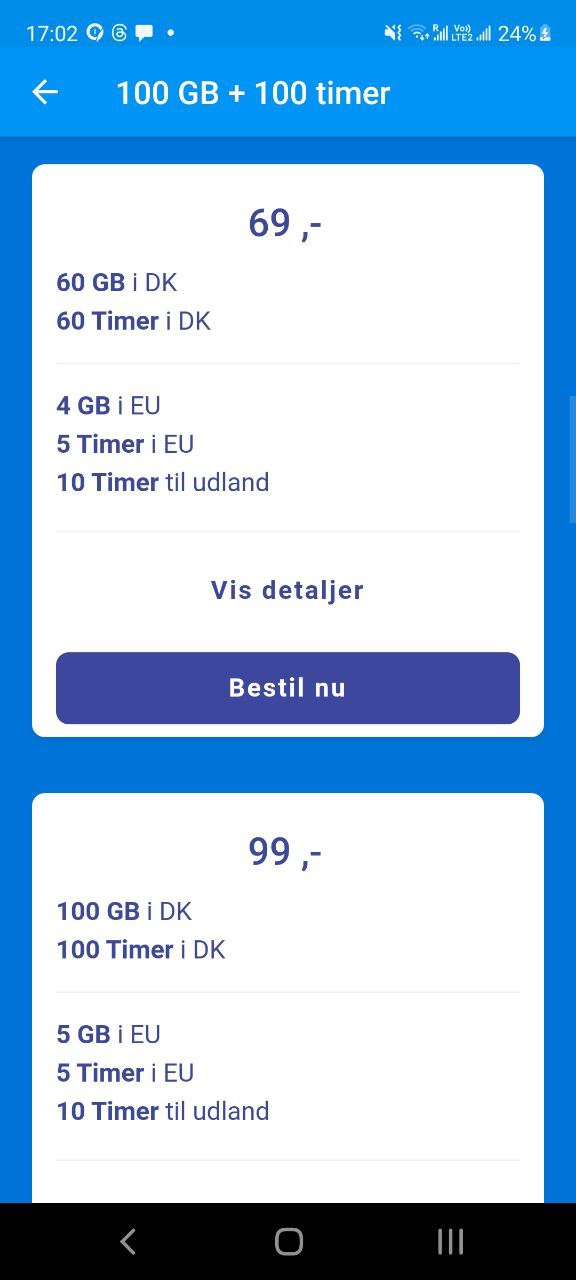Expand Vis detaljer for the 69,- plan
Viewport: 576px width, 1280px height.
pos(287,590)
